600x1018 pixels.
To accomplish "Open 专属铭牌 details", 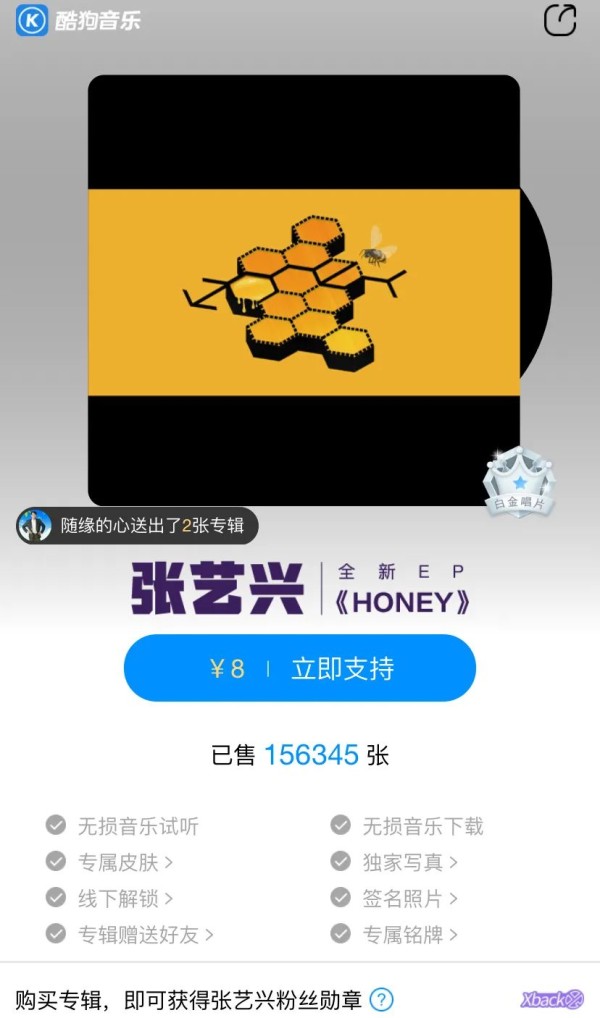I will (410, 934).
